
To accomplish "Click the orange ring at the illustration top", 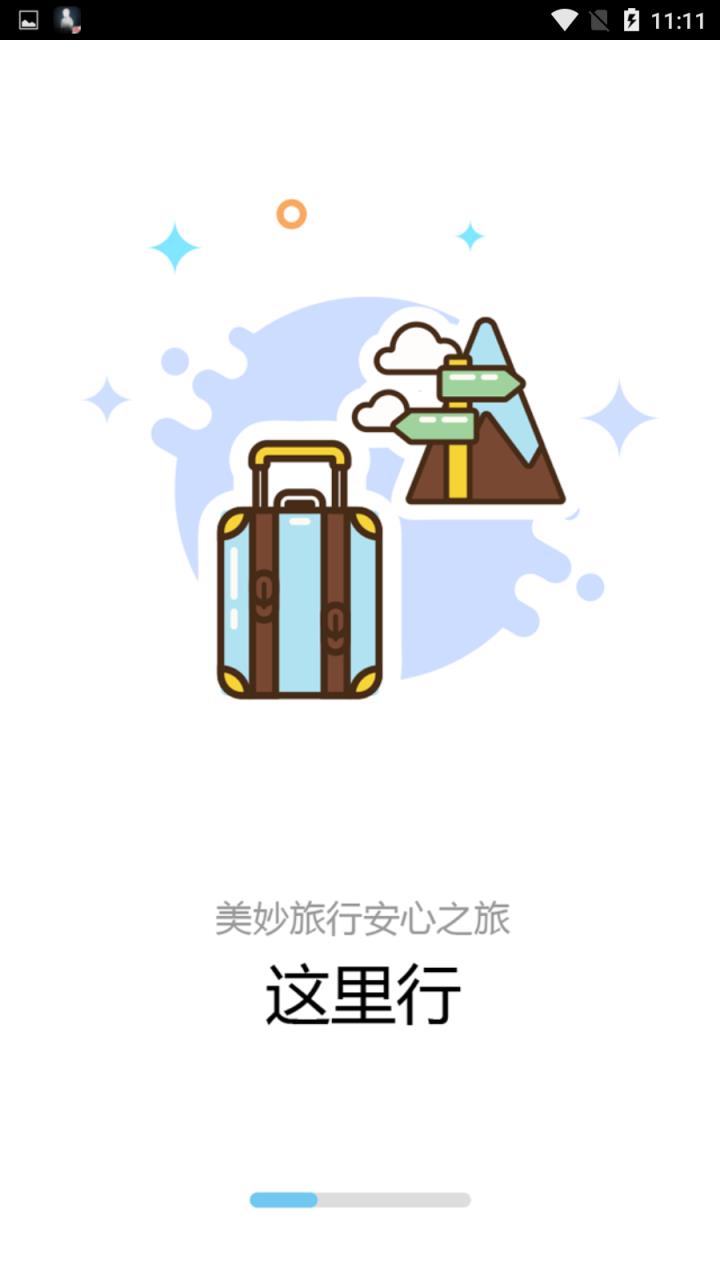I will pyautogui.click(x=291, y=214).
